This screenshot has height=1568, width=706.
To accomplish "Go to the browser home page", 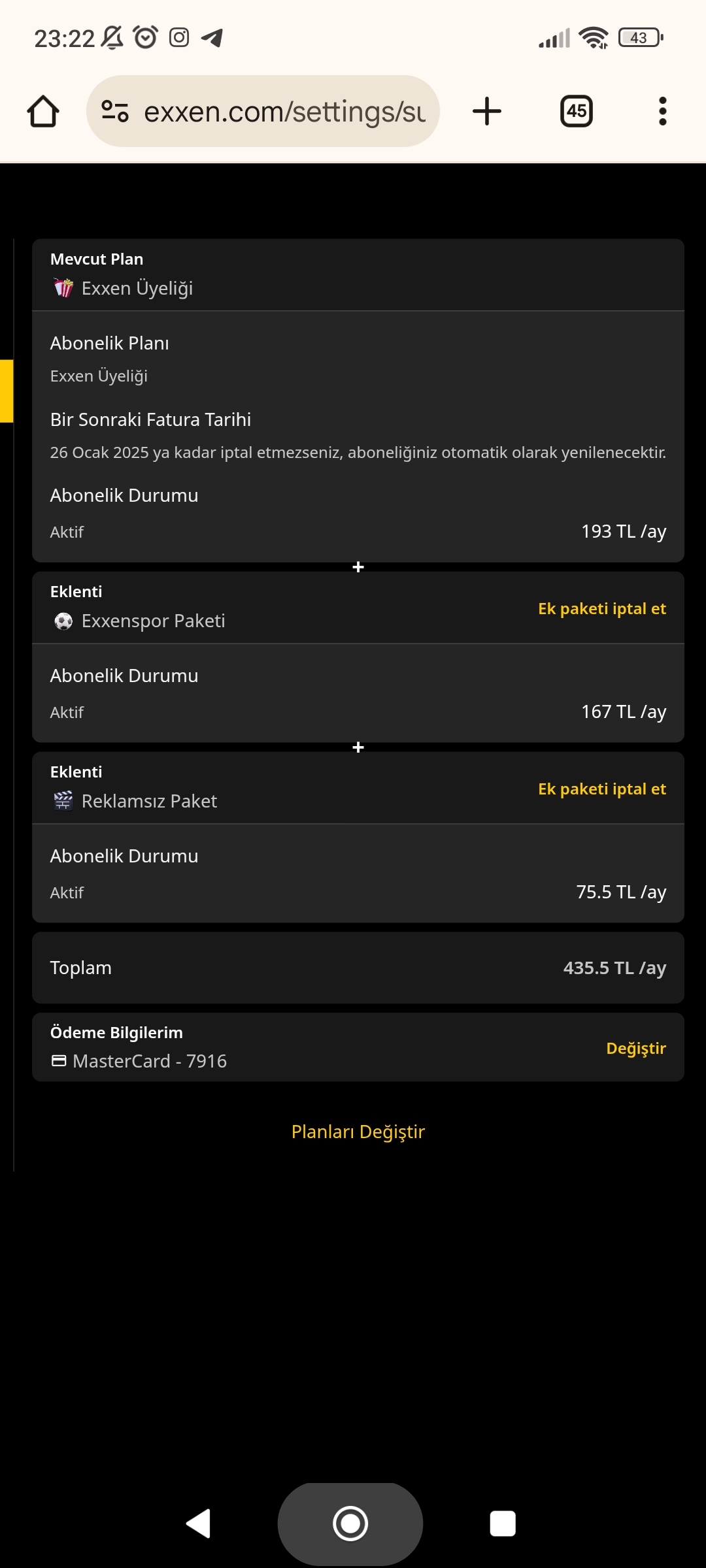I will [43, 112].
